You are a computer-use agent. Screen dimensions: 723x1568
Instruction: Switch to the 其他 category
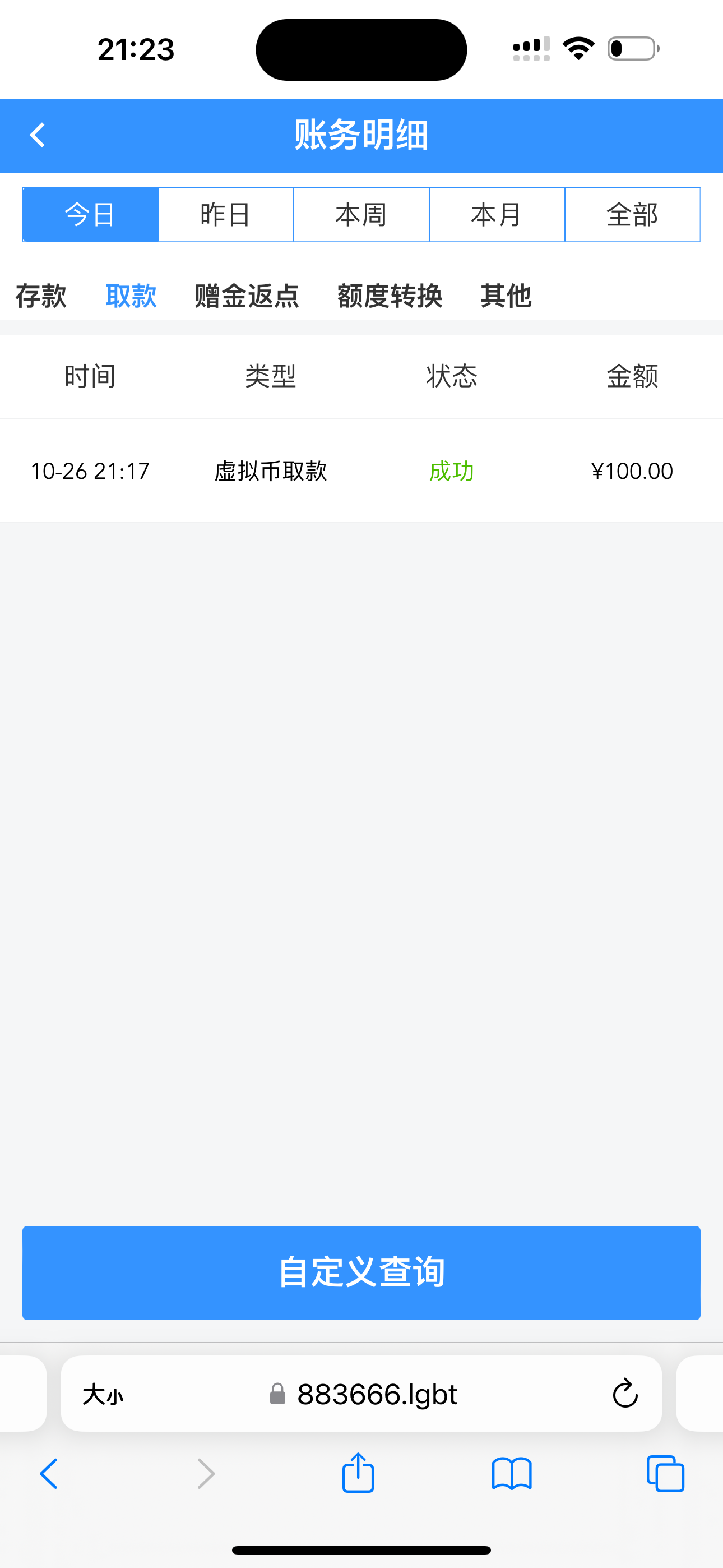[506, 297]
